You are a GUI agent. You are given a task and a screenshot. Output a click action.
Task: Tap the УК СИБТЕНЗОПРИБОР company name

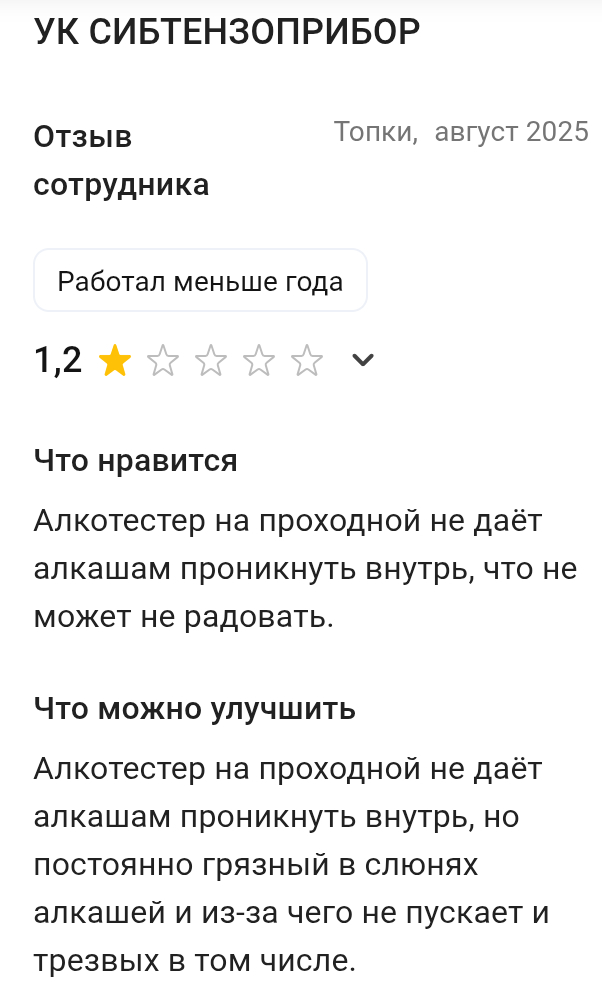click(227, 33)
